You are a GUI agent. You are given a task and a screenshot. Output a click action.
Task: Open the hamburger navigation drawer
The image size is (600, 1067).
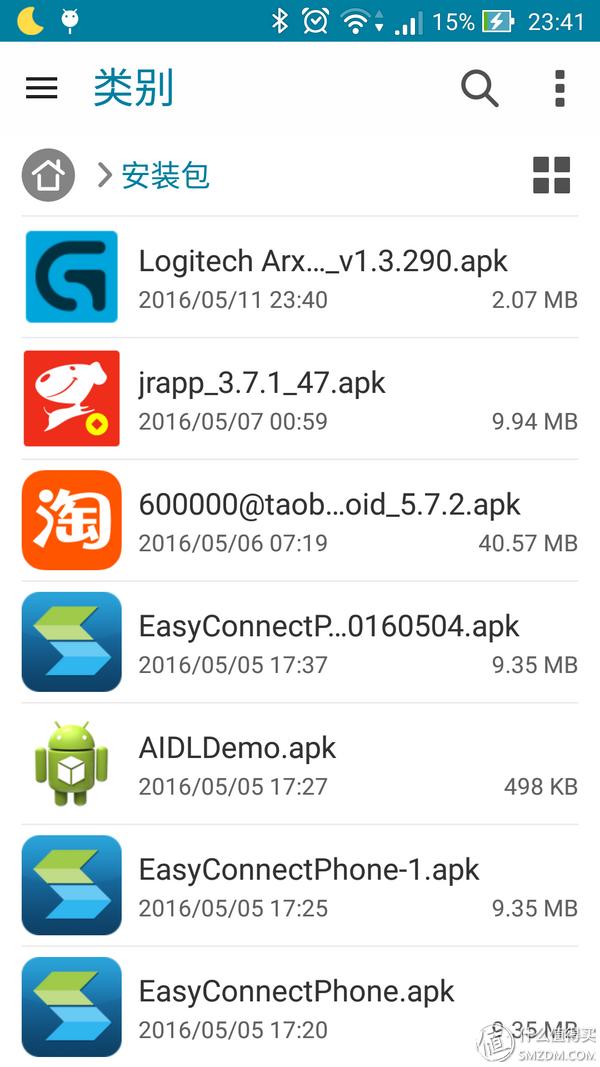click(x=41, y=88)
